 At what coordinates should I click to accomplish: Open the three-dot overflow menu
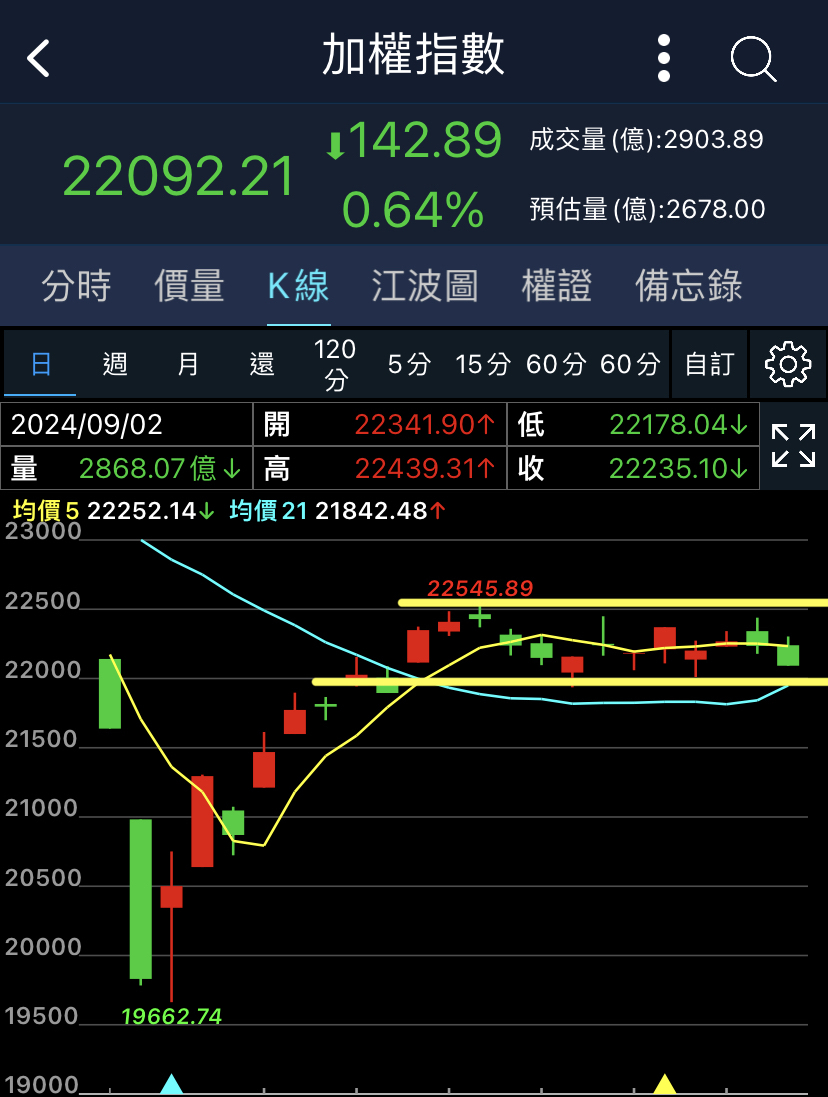pyautogui.click(x=664, y=58)
